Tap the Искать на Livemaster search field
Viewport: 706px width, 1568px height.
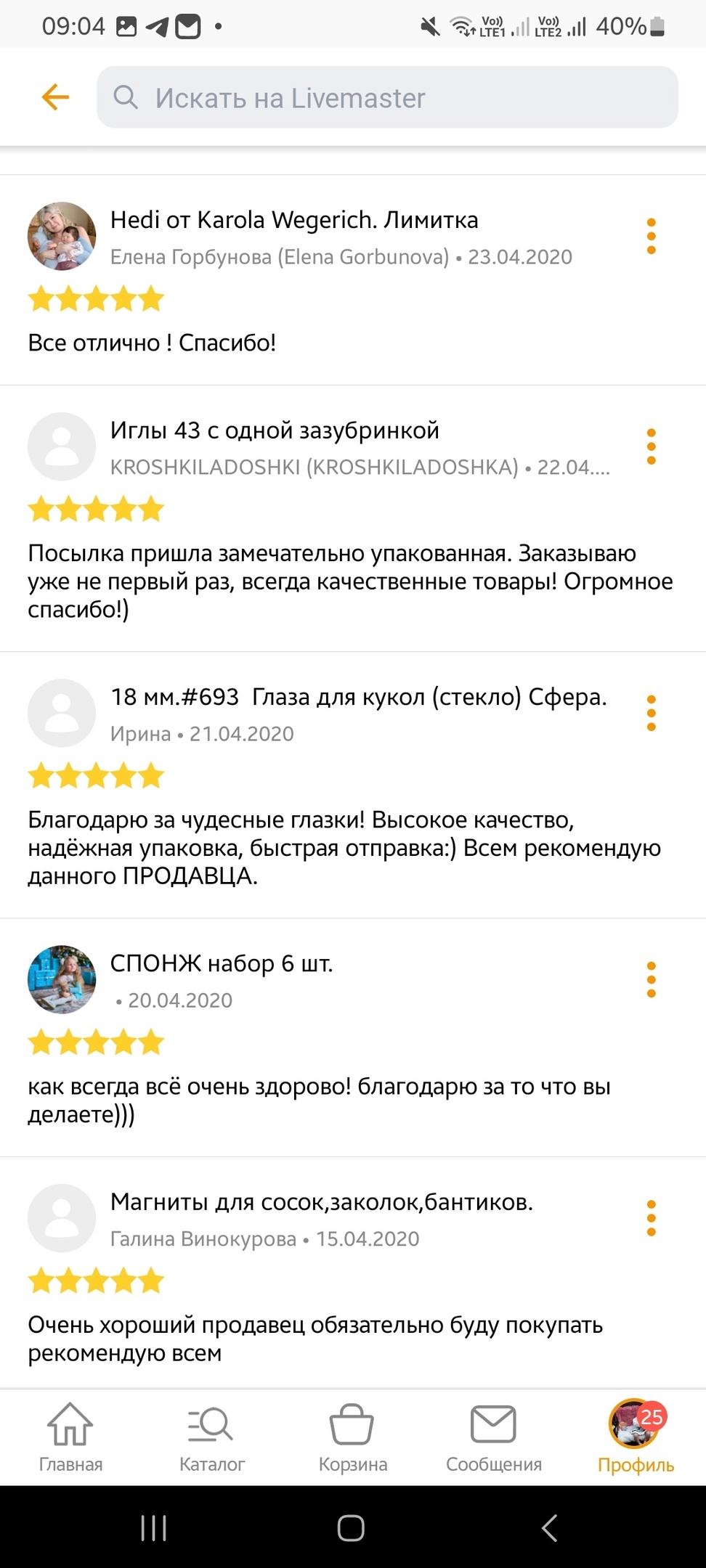click(387, 97)
